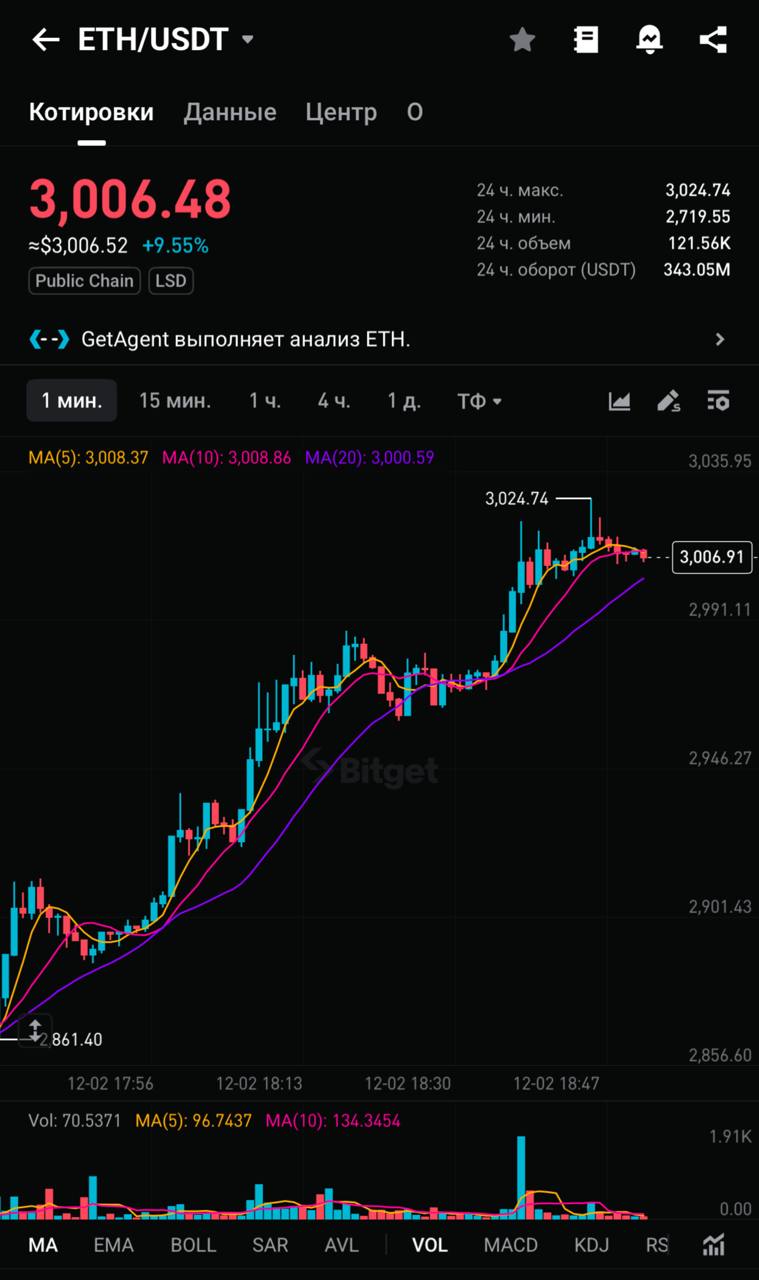Open the price alert bell icon
The image size is (759, 1280).
point(649,40)
